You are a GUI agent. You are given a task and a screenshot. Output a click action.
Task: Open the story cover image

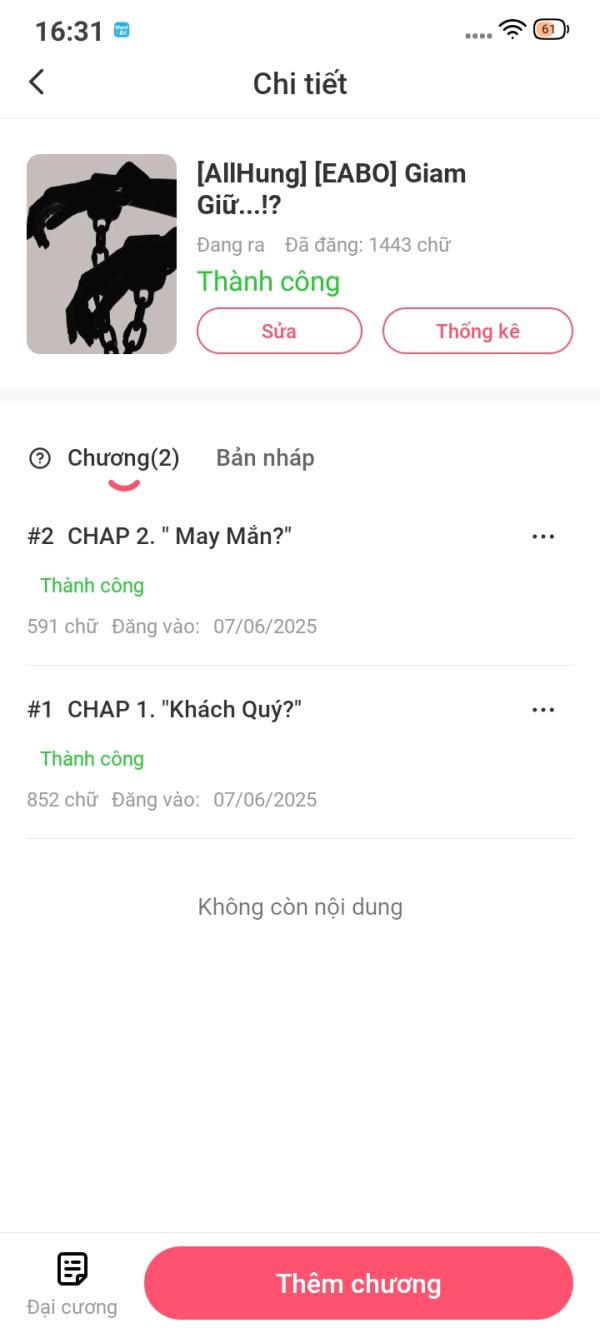(x=101, y=254)
